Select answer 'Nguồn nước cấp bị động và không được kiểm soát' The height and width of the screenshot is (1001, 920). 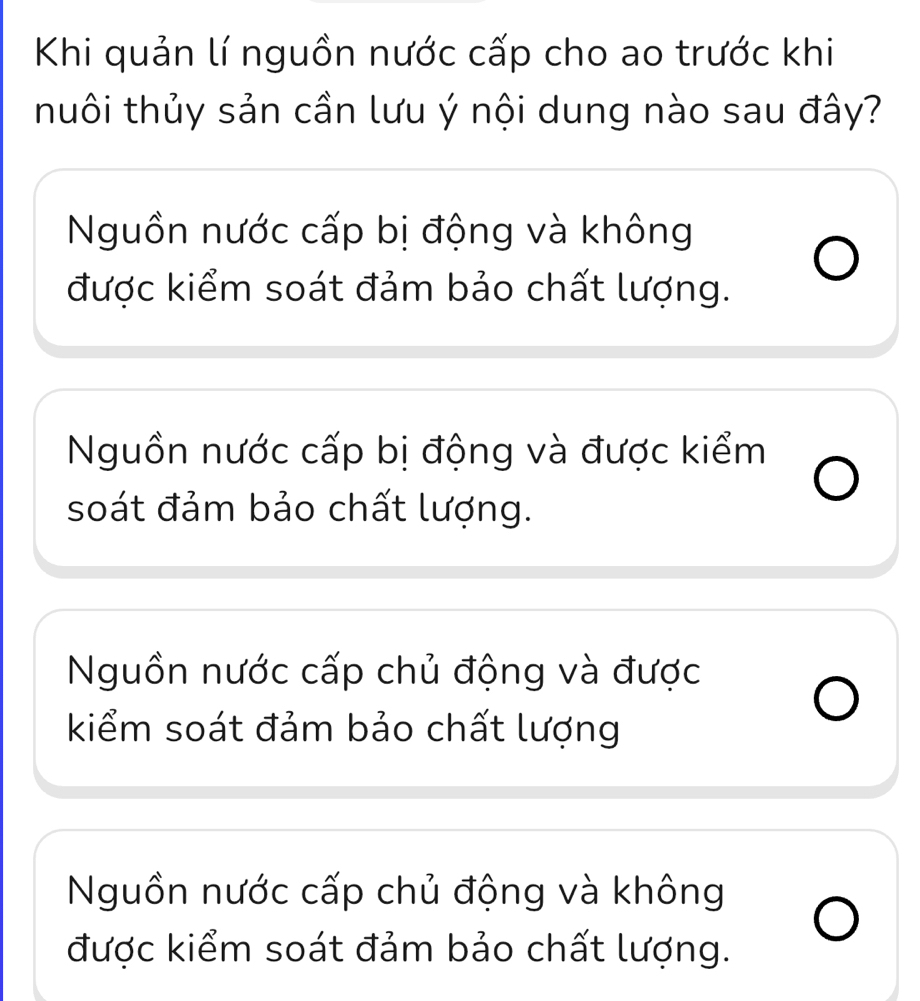834,259
